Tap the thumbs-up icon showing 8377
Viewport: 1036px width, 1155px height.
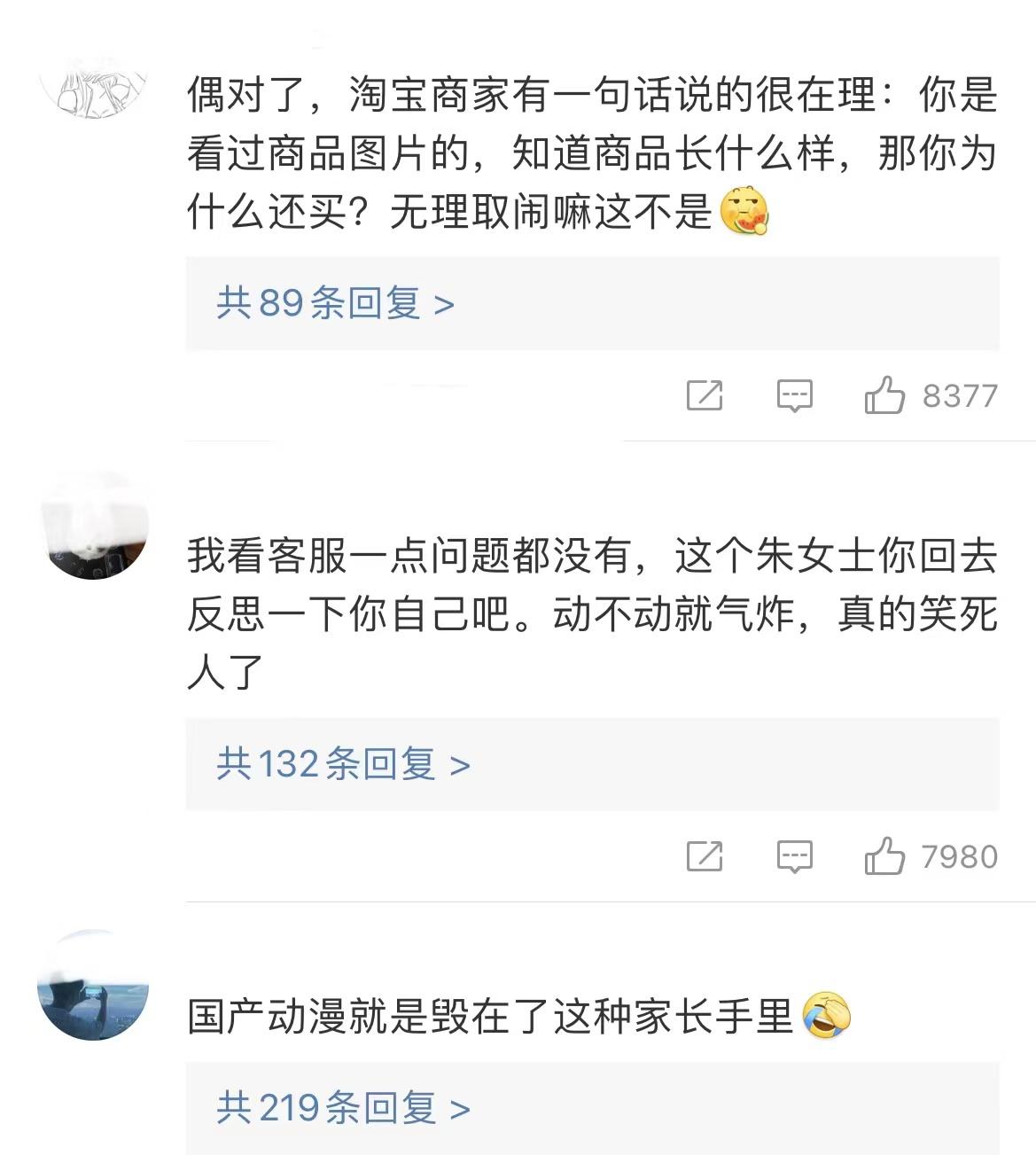[x=885, y=396]
